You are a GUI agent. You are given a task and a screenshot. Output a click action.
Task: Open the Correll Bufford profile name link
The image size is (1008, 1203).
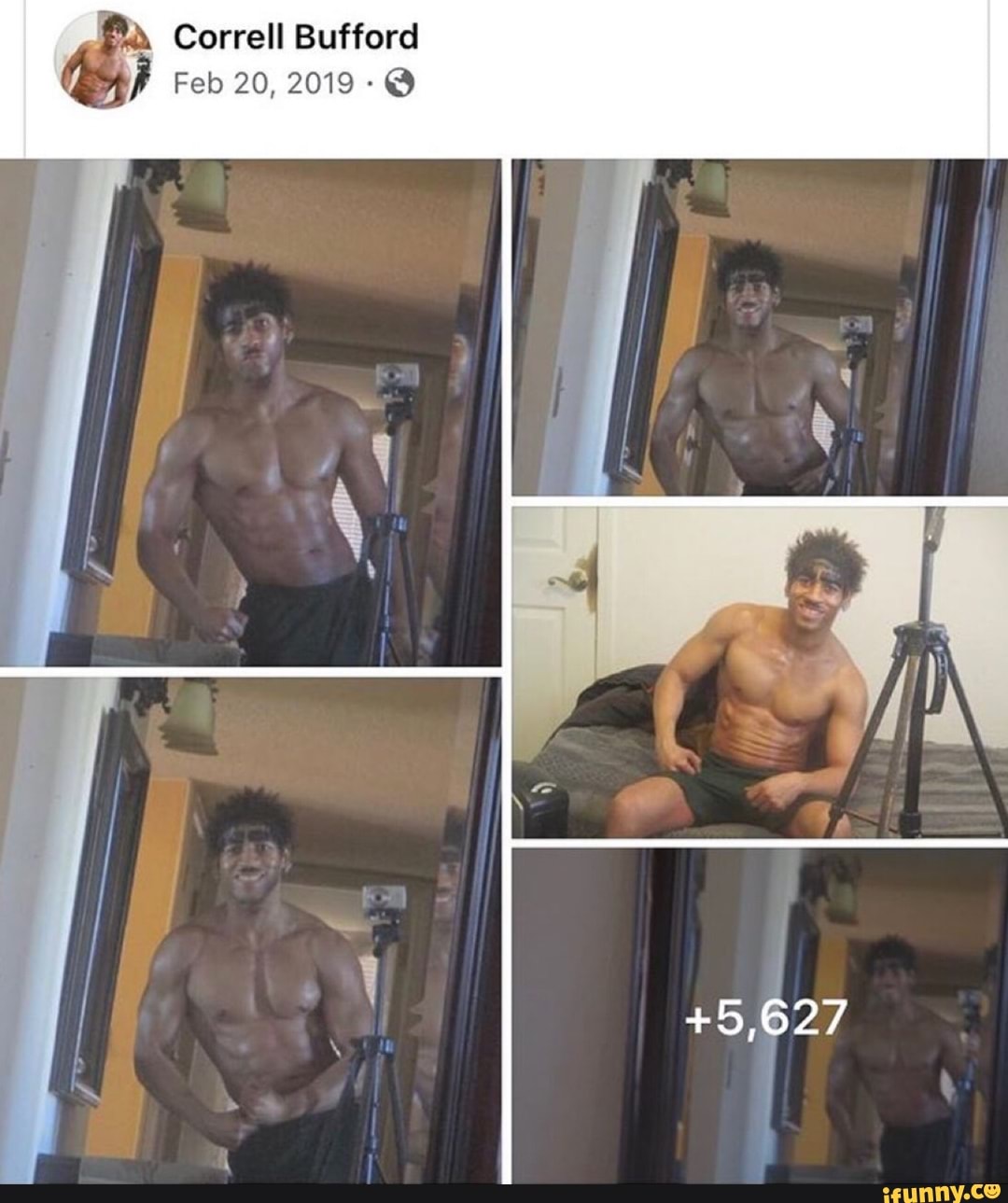296,37
